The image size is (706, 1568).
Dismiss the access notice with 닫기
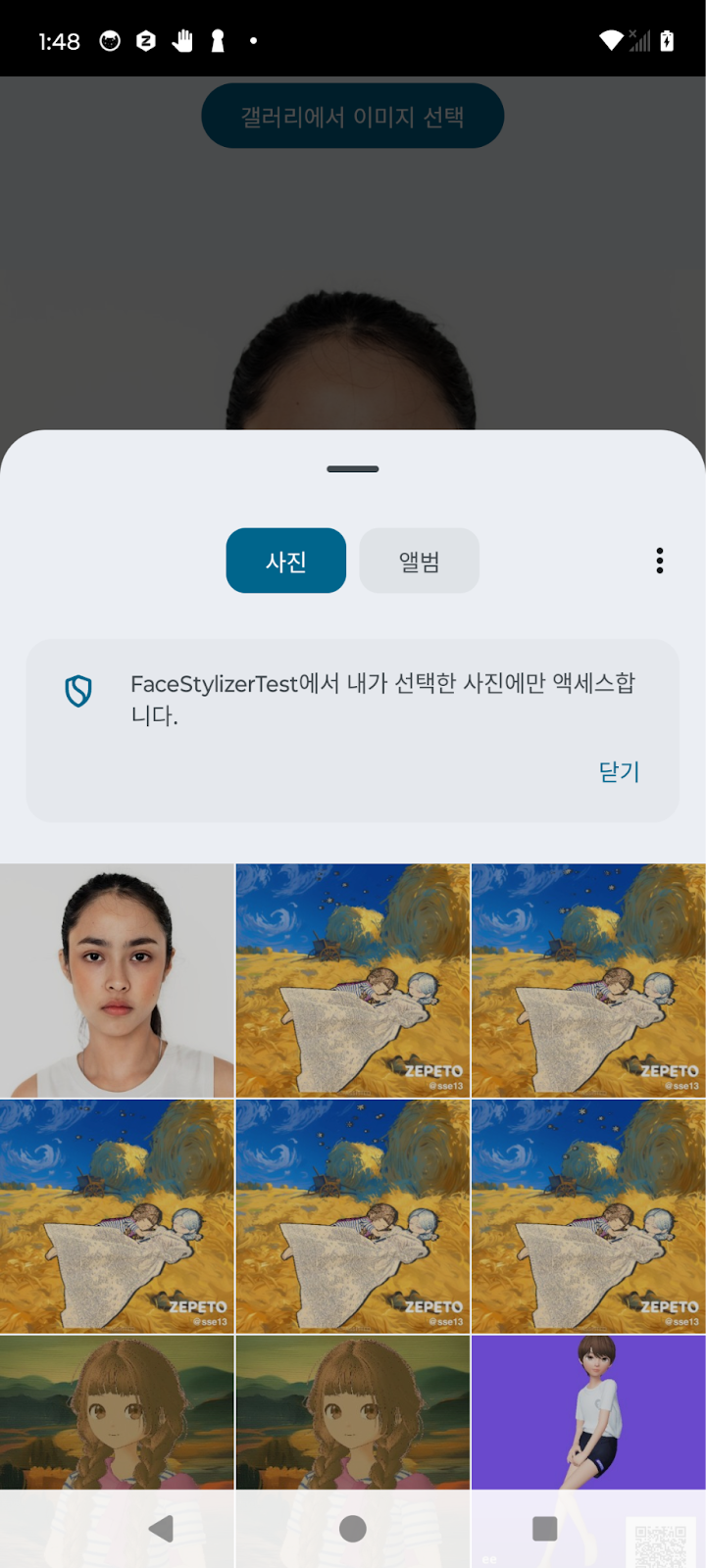(x=619, y=772)
